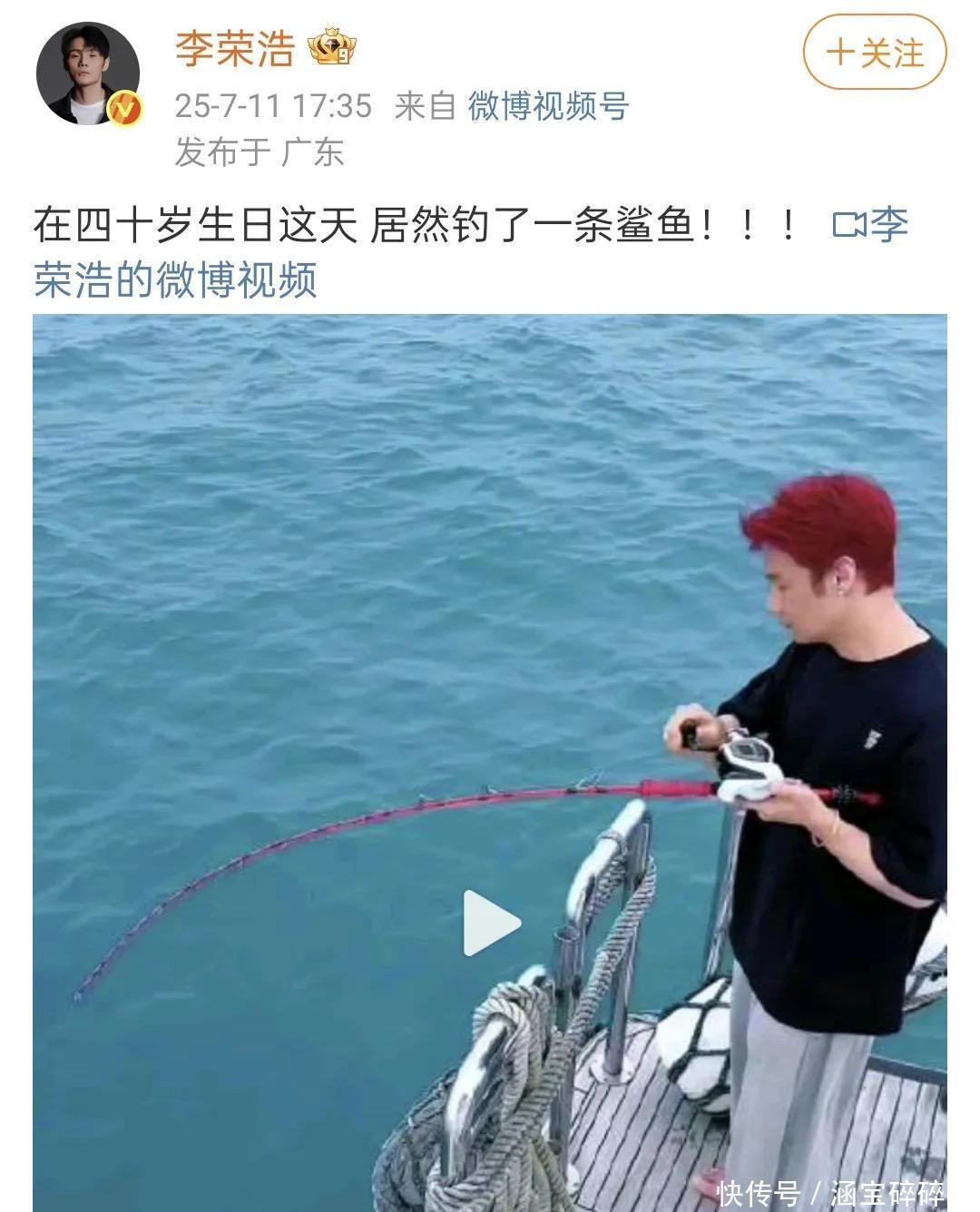
Task: Play the shark fishing video
Action: point(490,923)
